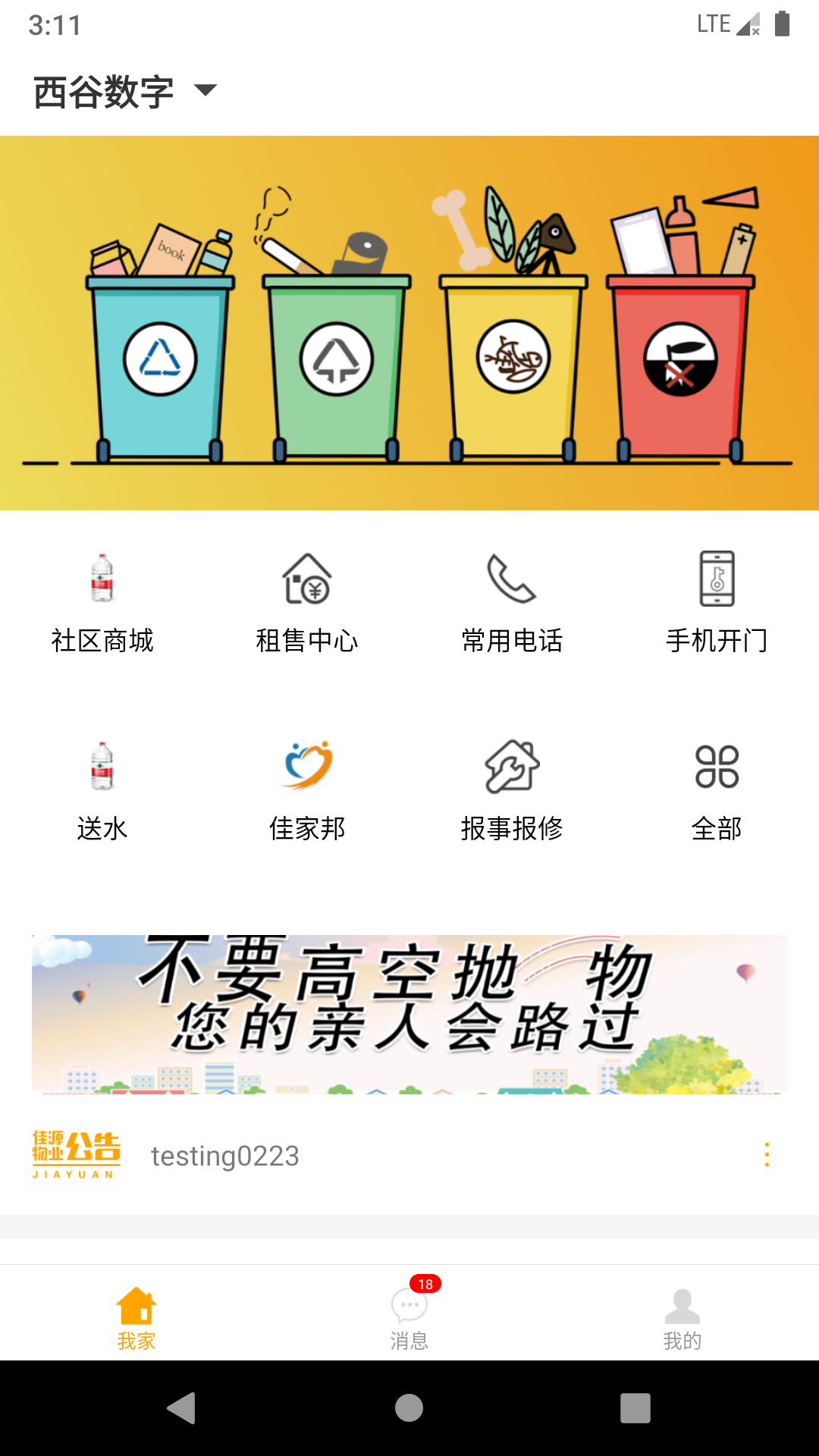Switch to the 消息 messages tab

point(409,1318)
